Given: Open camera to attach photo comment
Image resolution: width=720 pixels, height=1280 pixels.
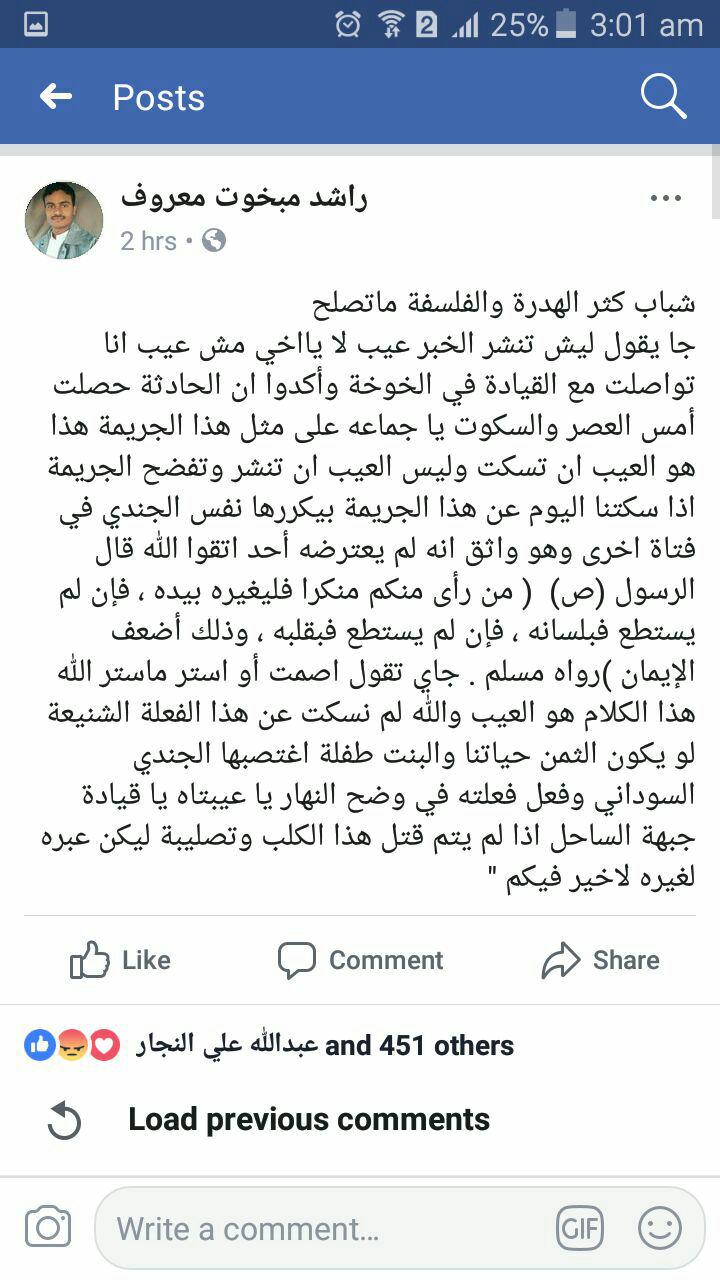Looking at the screenshot, I should (x=47, y=1227).
